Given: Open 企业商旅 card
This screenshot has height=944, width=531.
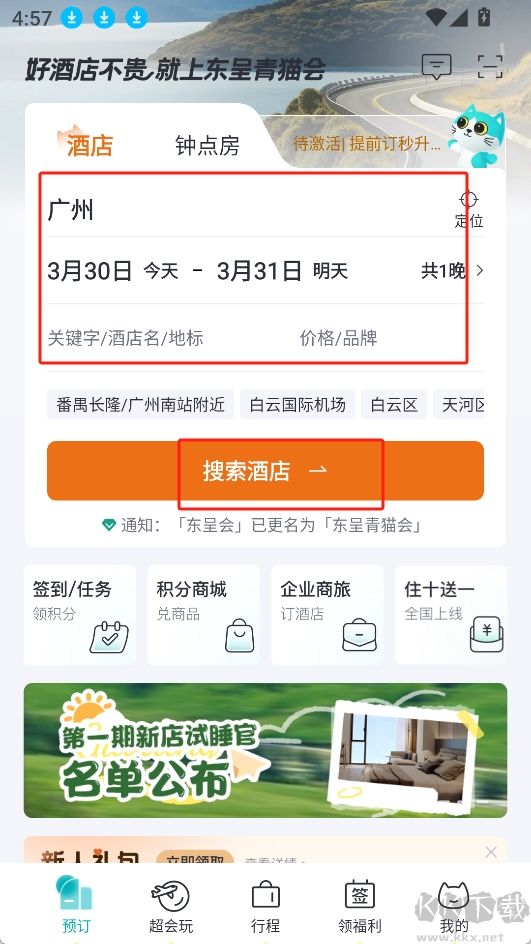Looking at the screenshot, I should pyautogui.click(x=328, y=615).
